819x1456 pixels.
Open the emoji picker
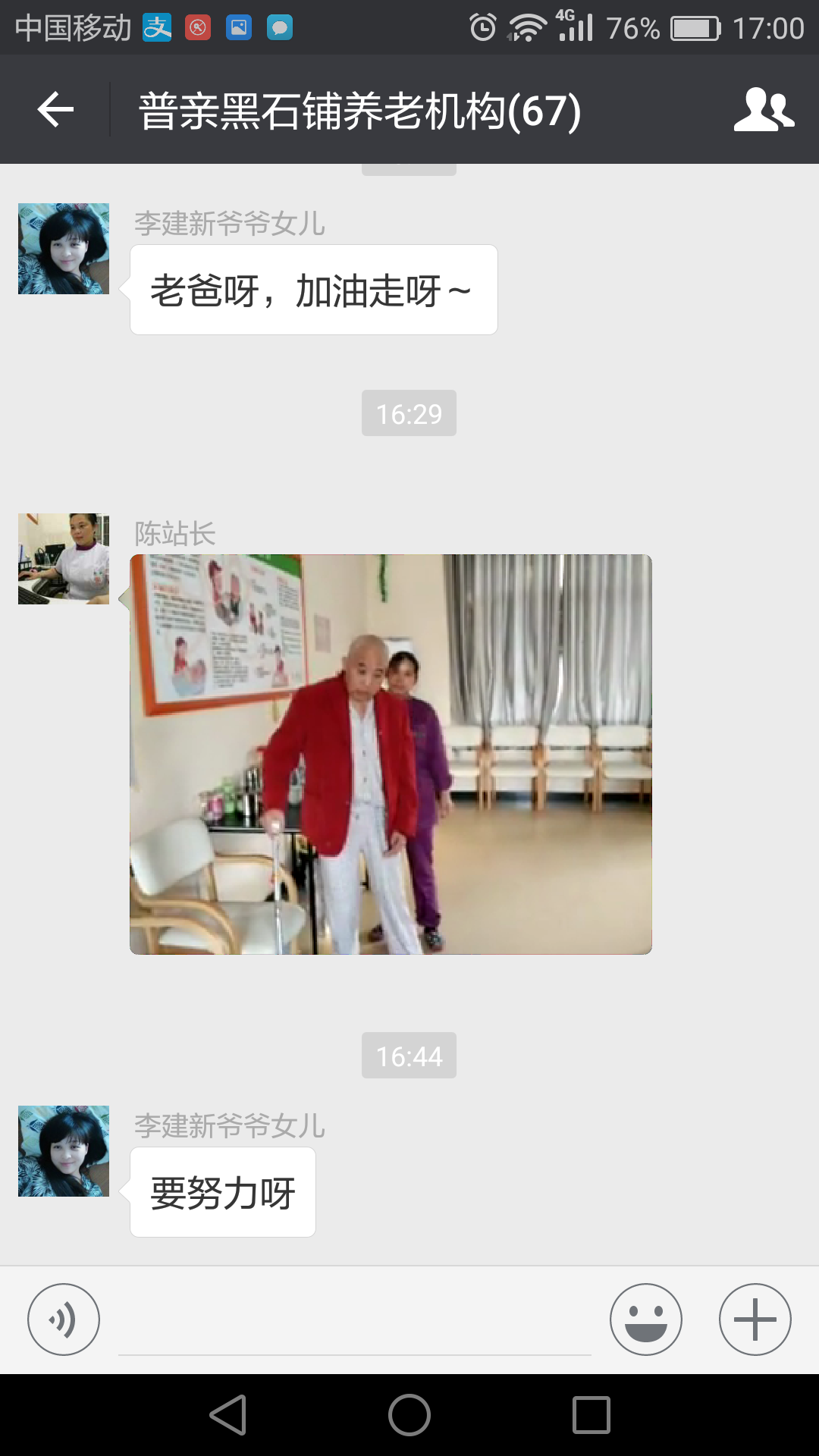click(x=645, y=1319)
